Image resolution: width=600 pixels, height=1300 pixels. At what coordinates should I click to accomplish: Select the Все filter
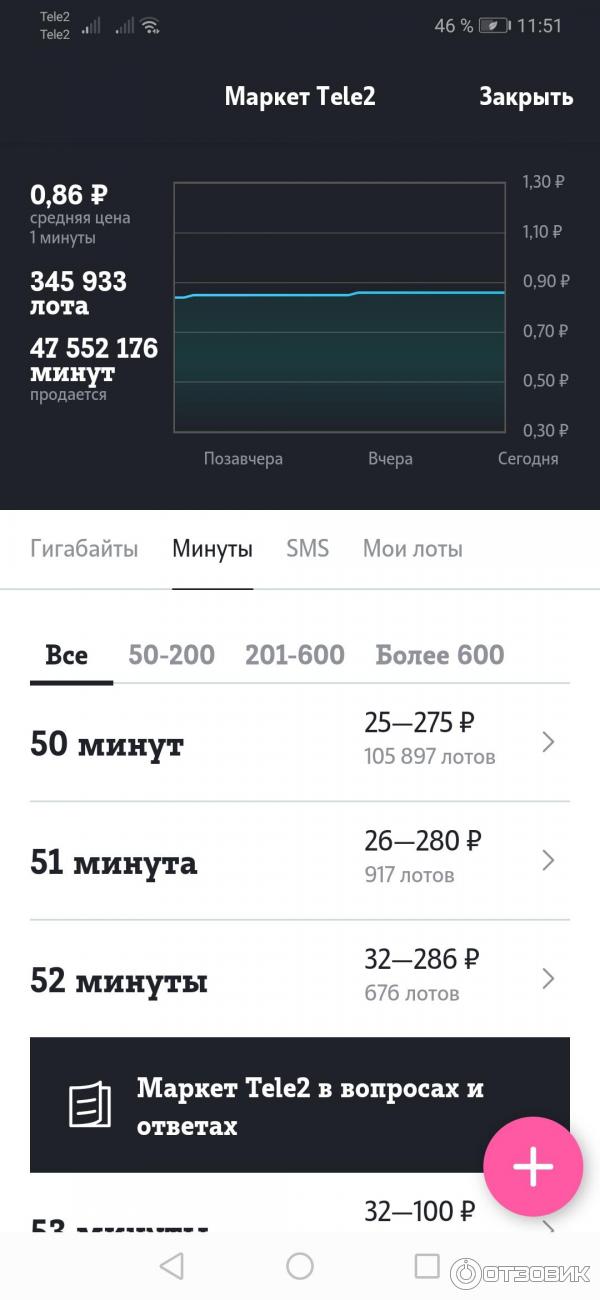67,655
